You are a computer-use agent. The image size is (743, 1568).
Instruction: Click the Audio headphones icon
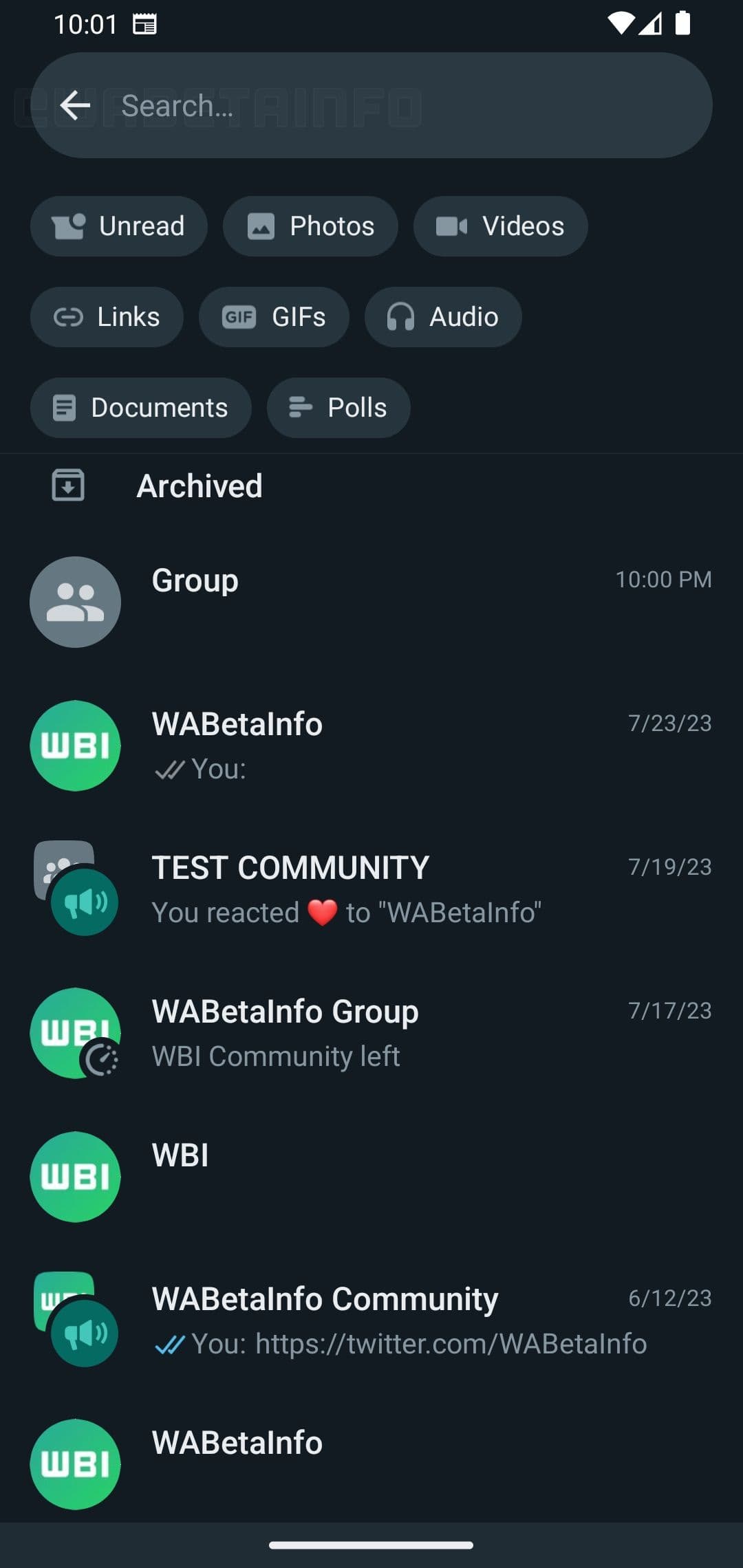point(400,317)
